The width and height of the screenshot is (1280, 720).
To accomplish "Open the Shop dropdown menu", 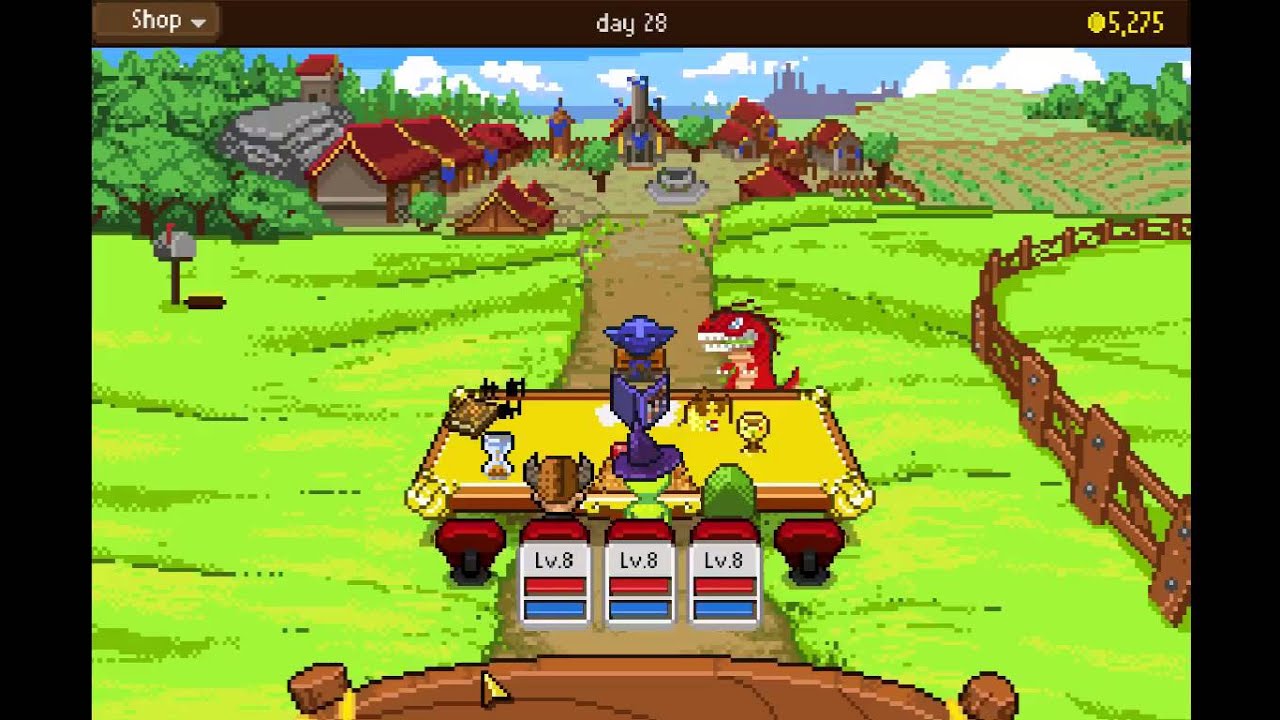I will pos(157,21).
